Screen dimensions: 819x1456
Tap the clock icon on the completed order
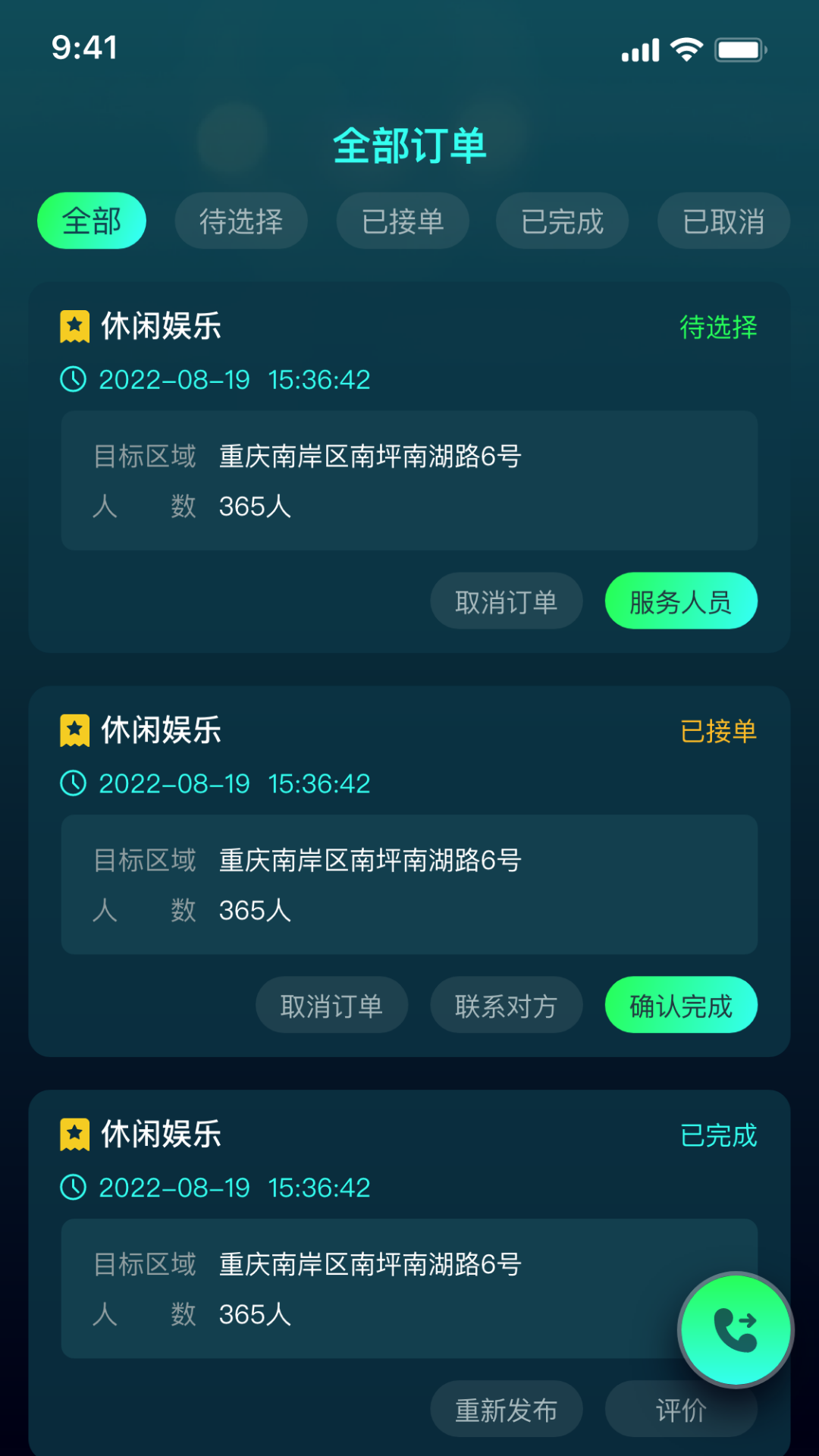[73, 1188]
